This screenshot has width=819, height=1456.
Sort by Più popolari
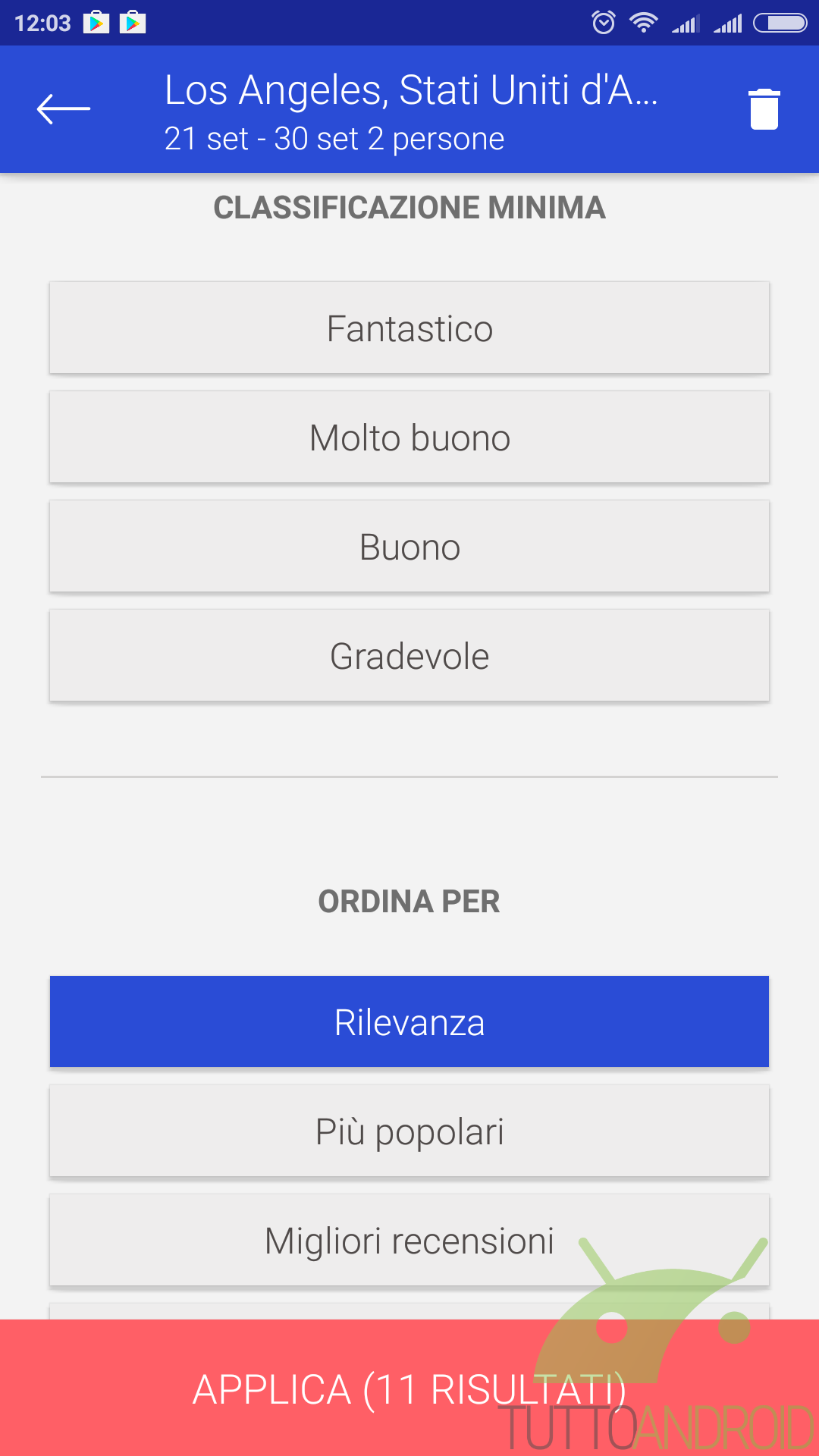[x=409, y=1131]
